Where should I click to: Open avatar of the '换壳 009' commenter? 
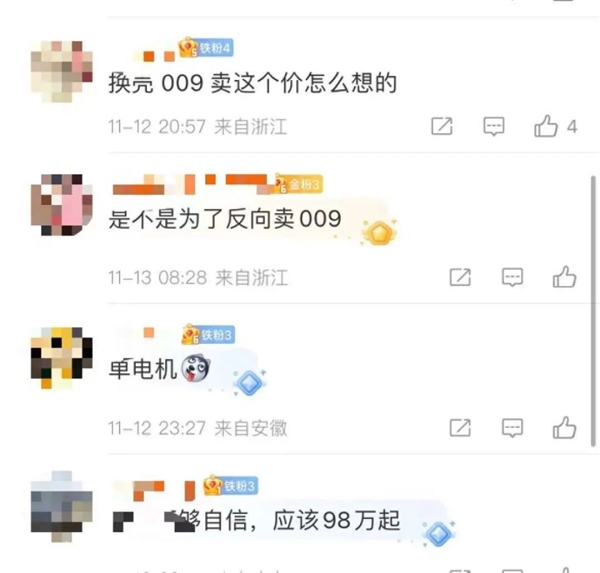point(62,69)
